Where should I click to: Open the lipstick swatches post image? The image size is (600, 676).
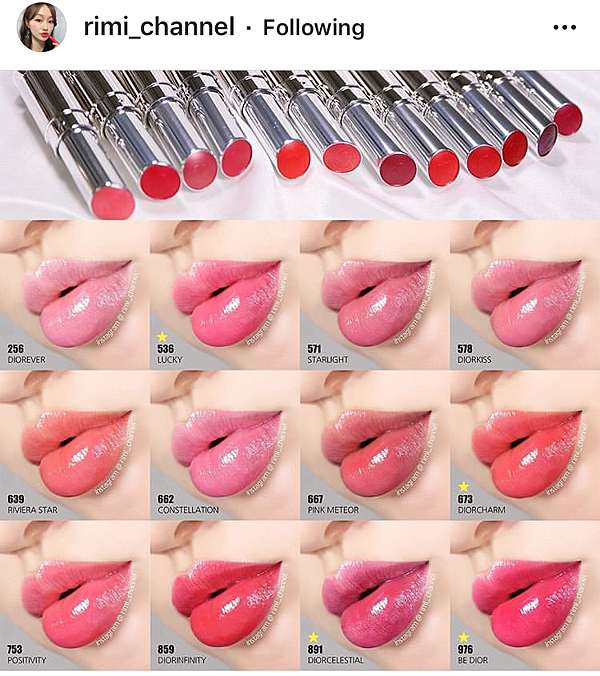coord(300,370)
